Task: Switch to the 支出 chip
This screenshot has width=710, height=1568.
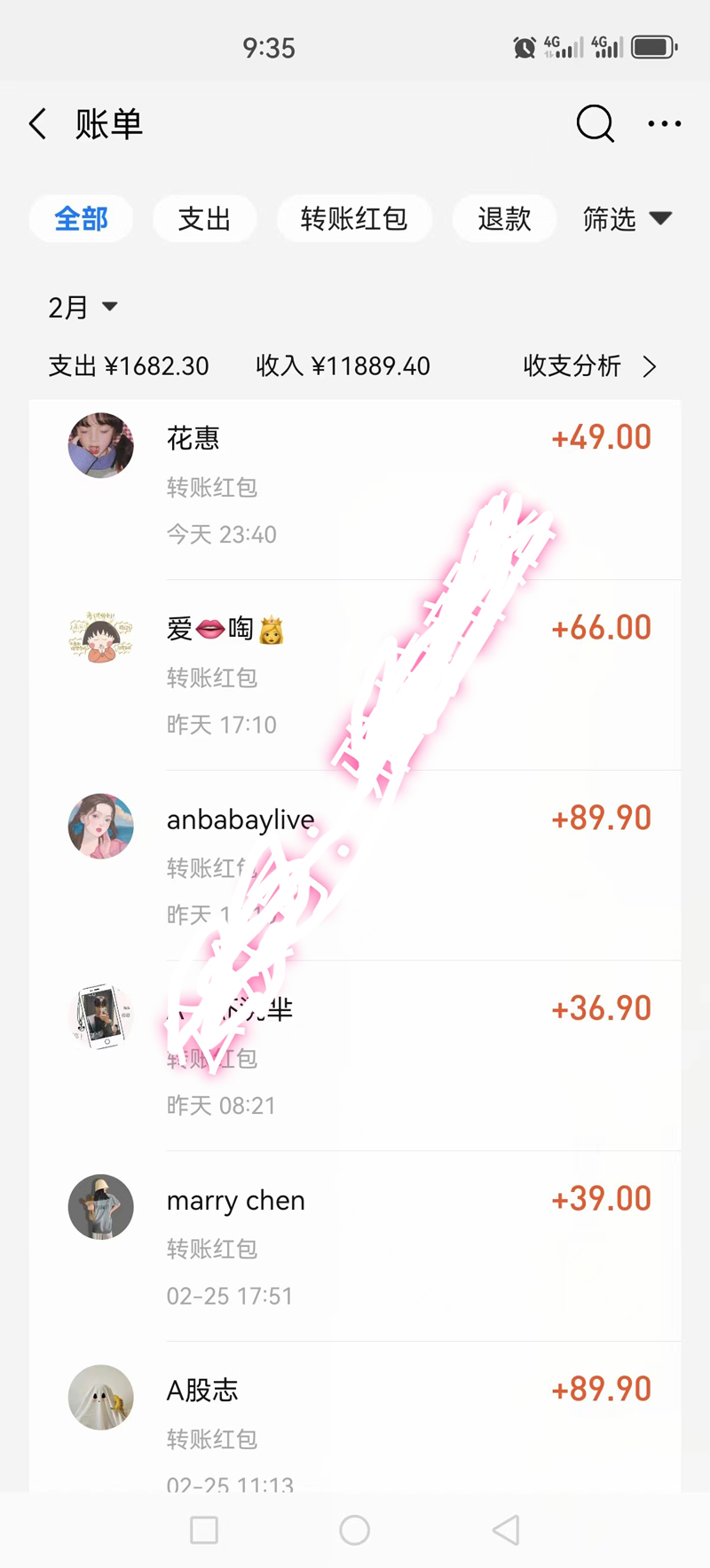Action: pyautogui.click(x=204, y=218)
